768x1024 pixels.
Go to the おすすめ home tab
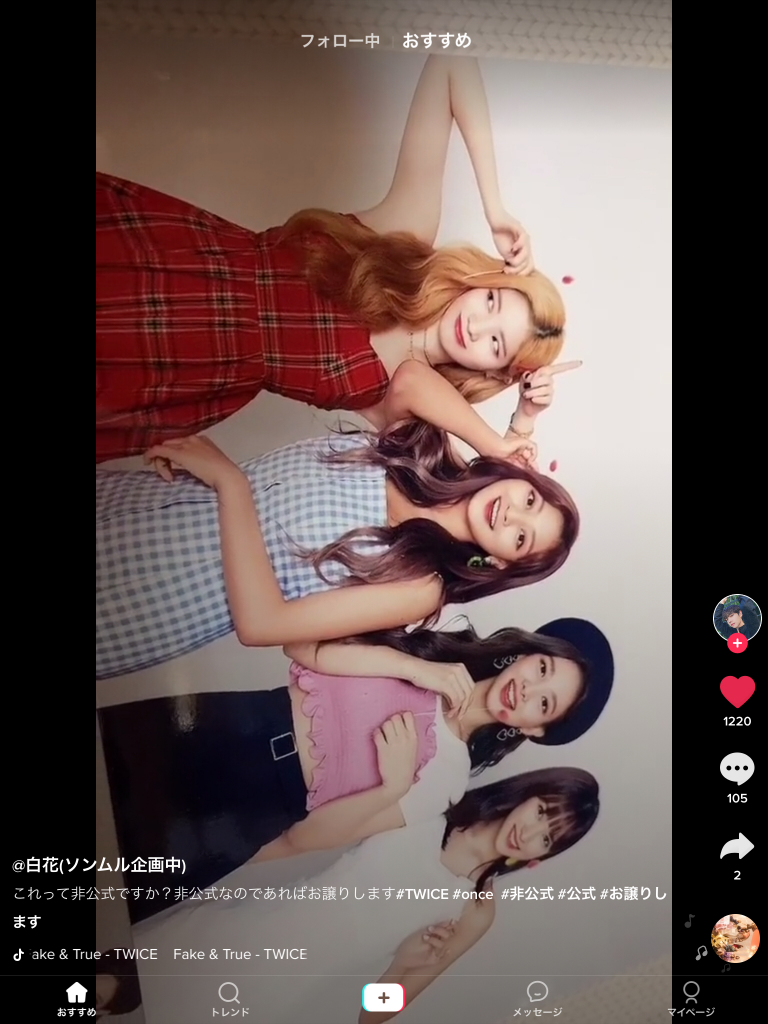(76, 998)
